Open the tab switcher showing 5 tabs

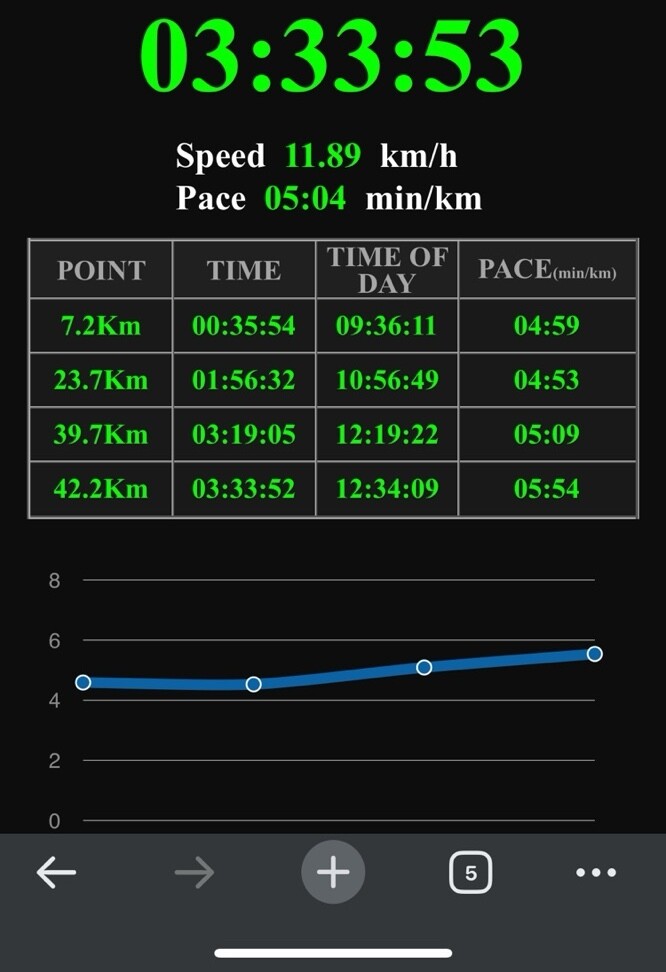470,872
